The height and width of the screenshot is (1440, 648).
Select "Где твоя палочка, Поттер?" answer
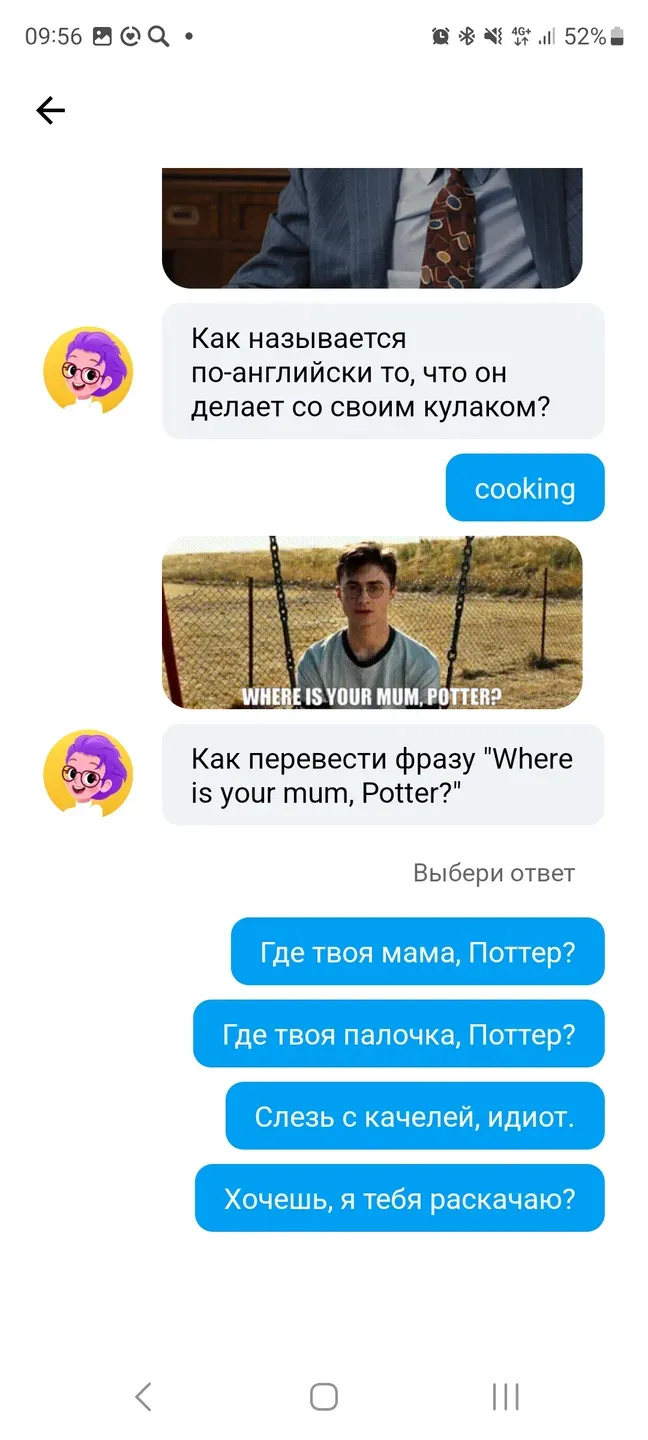[398, 1034]
